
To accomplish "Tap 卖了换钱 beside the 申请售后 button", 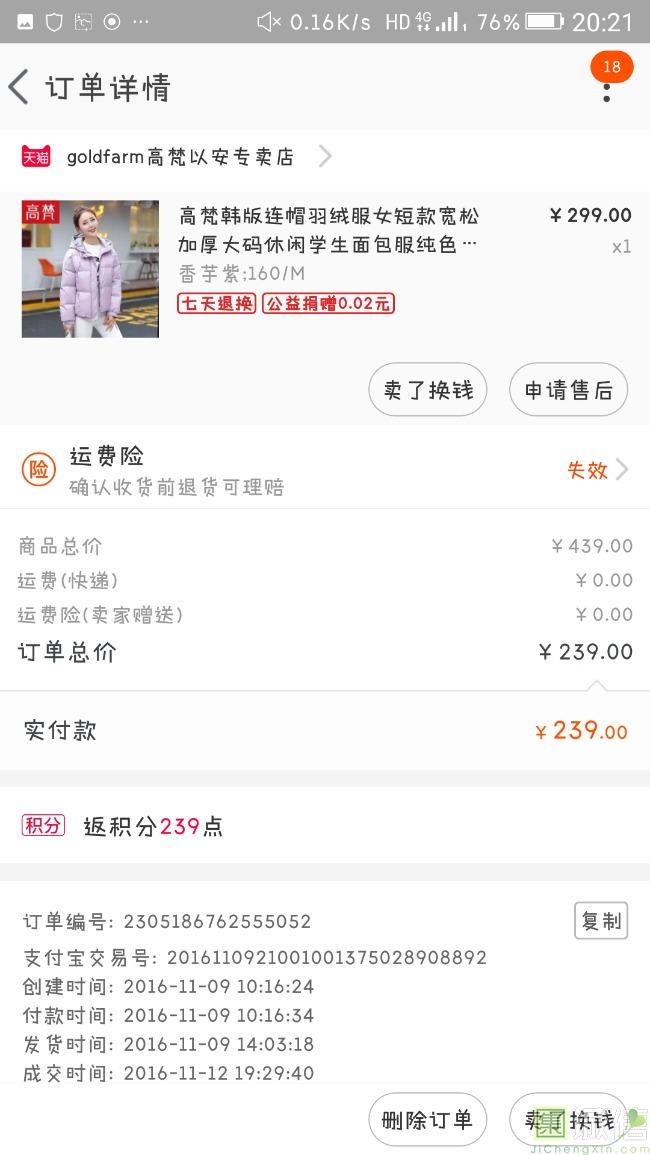I will (x=428, y=390).
